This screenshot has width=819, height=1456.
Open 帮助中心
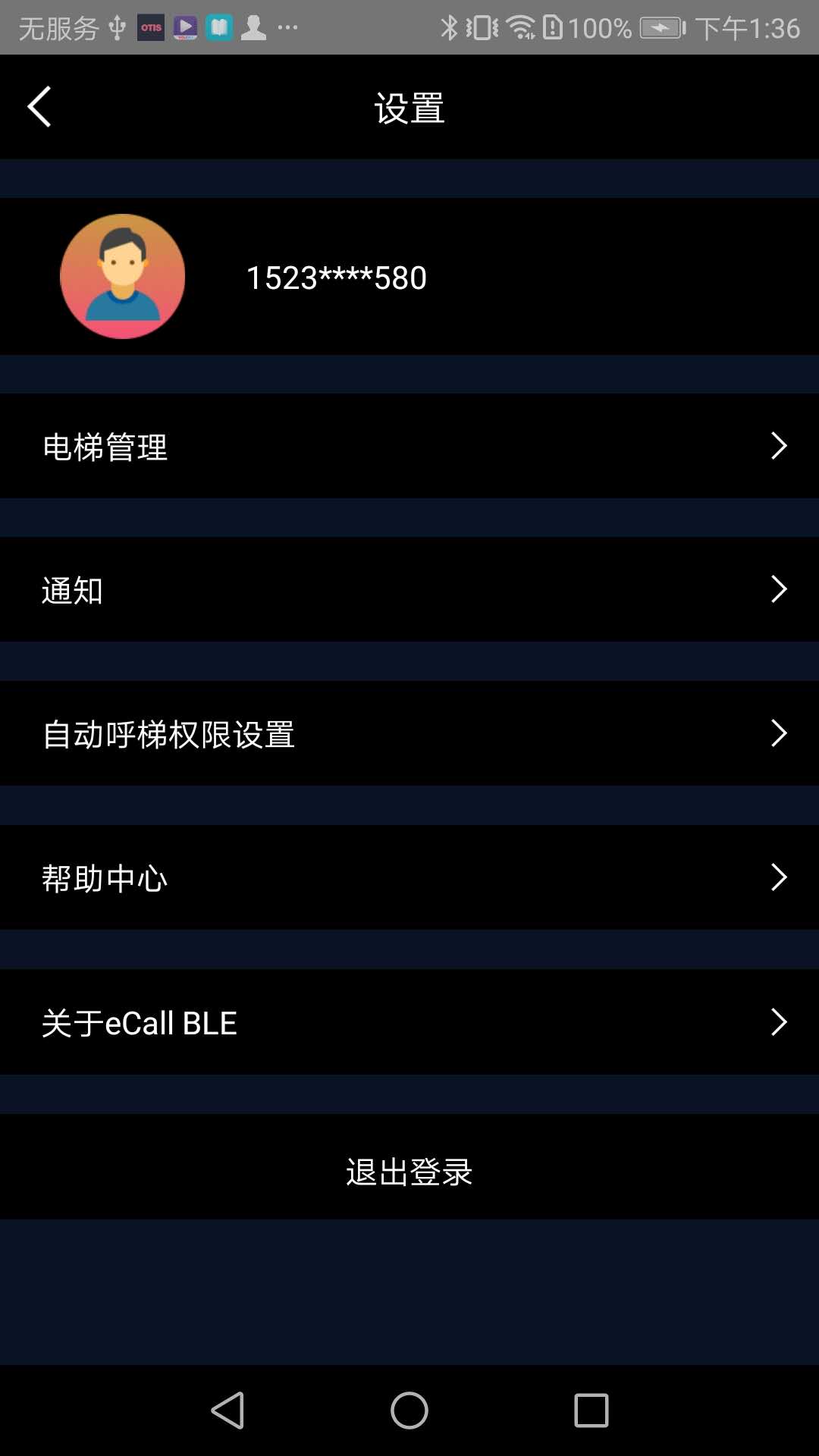pos(409,877)
